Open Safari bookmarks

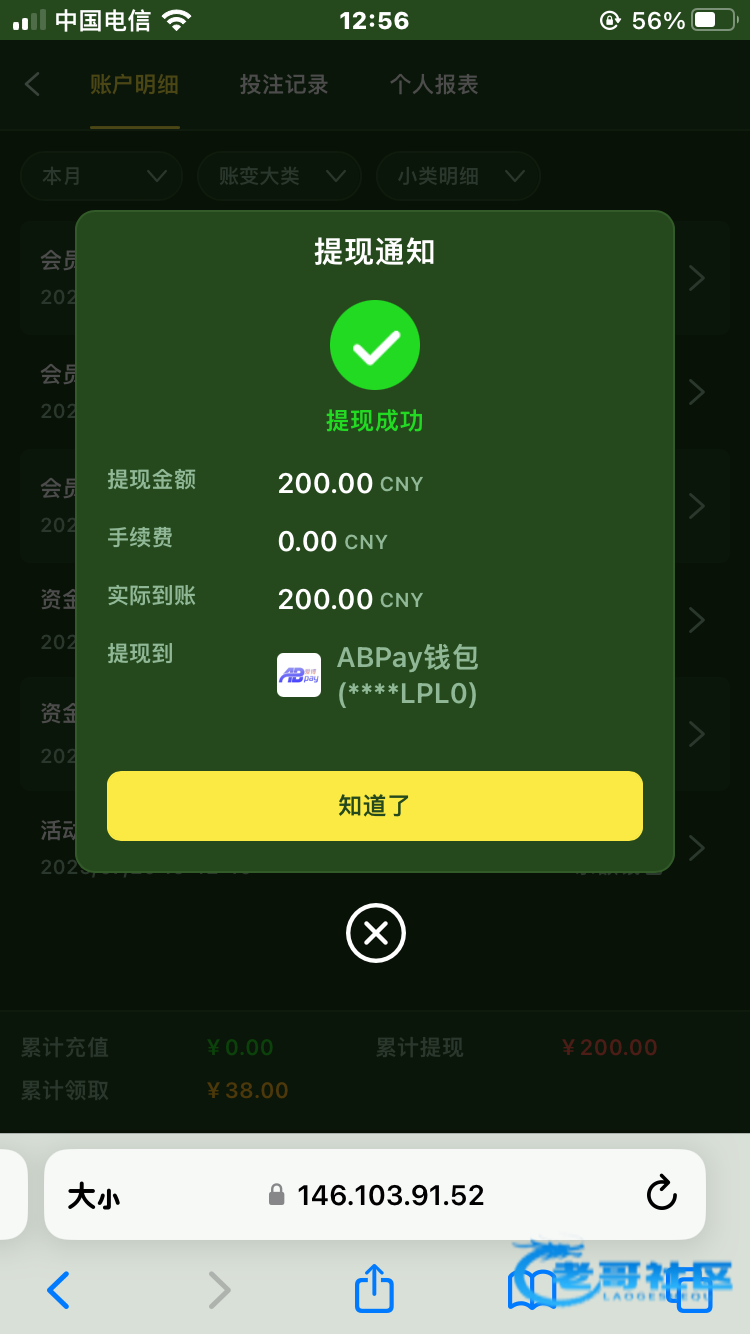click(x=531, y=1290)
